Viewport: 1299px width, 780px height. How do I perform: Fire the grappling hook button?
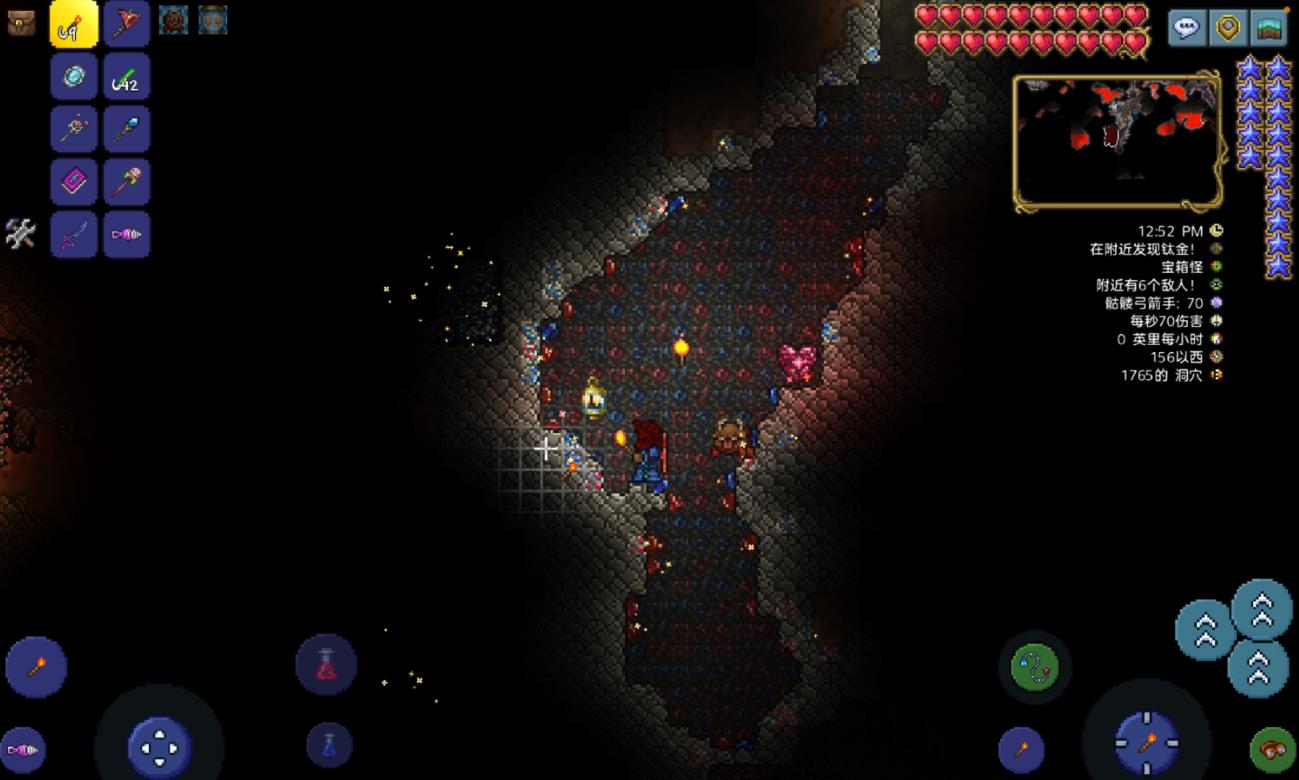[1034, 666]
